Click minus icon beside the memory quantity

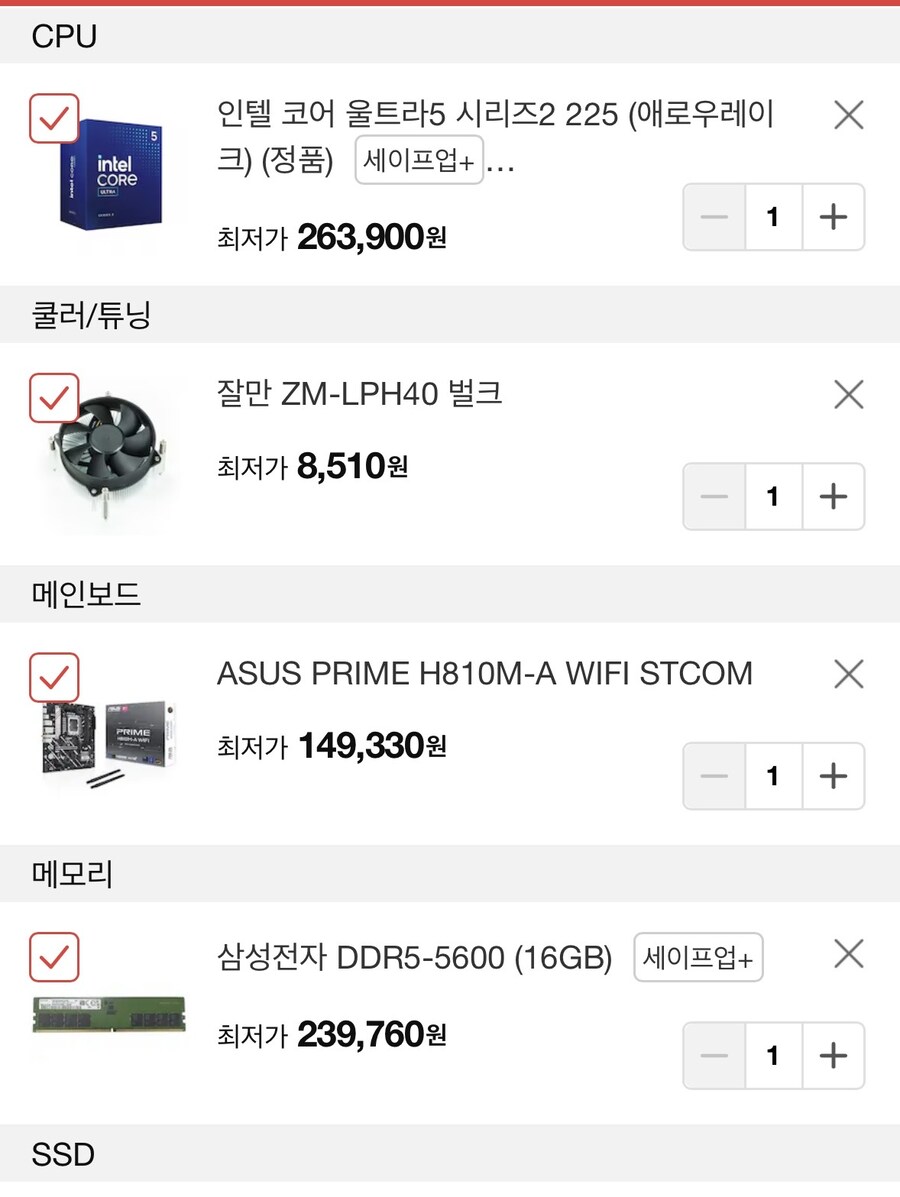click(x=714, y=1056)
